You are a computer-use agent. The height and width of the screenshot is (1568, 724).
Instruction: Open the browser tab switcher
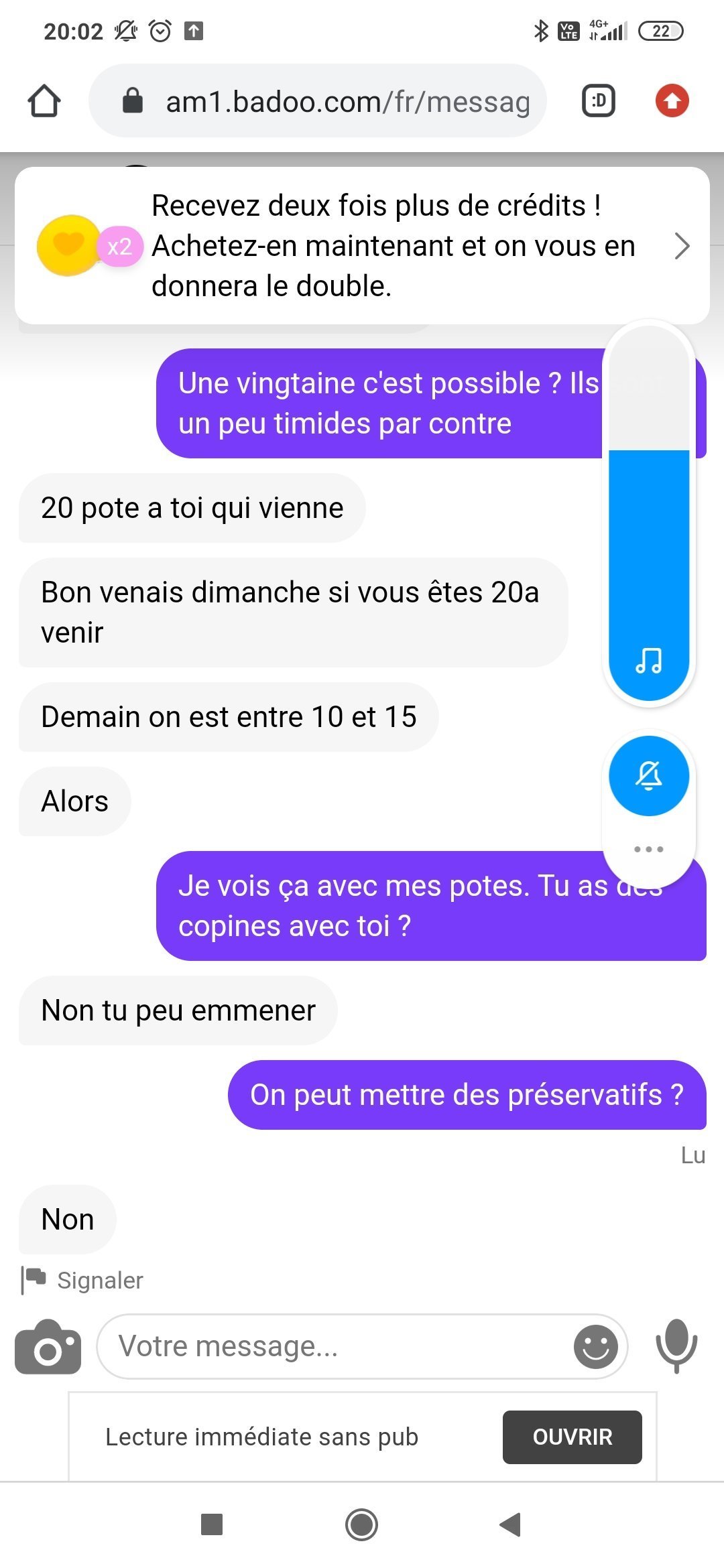coord(598,102)
